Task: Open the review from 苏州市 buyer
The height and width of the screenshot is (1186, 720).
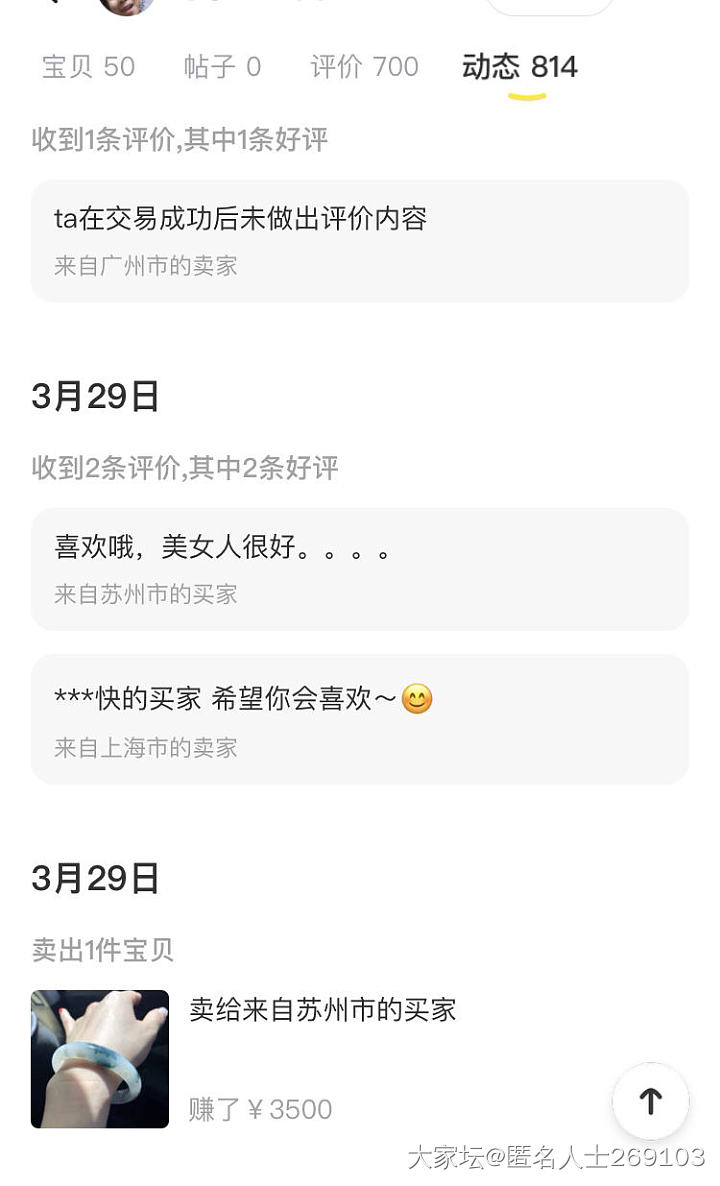Action: point(360,569)
